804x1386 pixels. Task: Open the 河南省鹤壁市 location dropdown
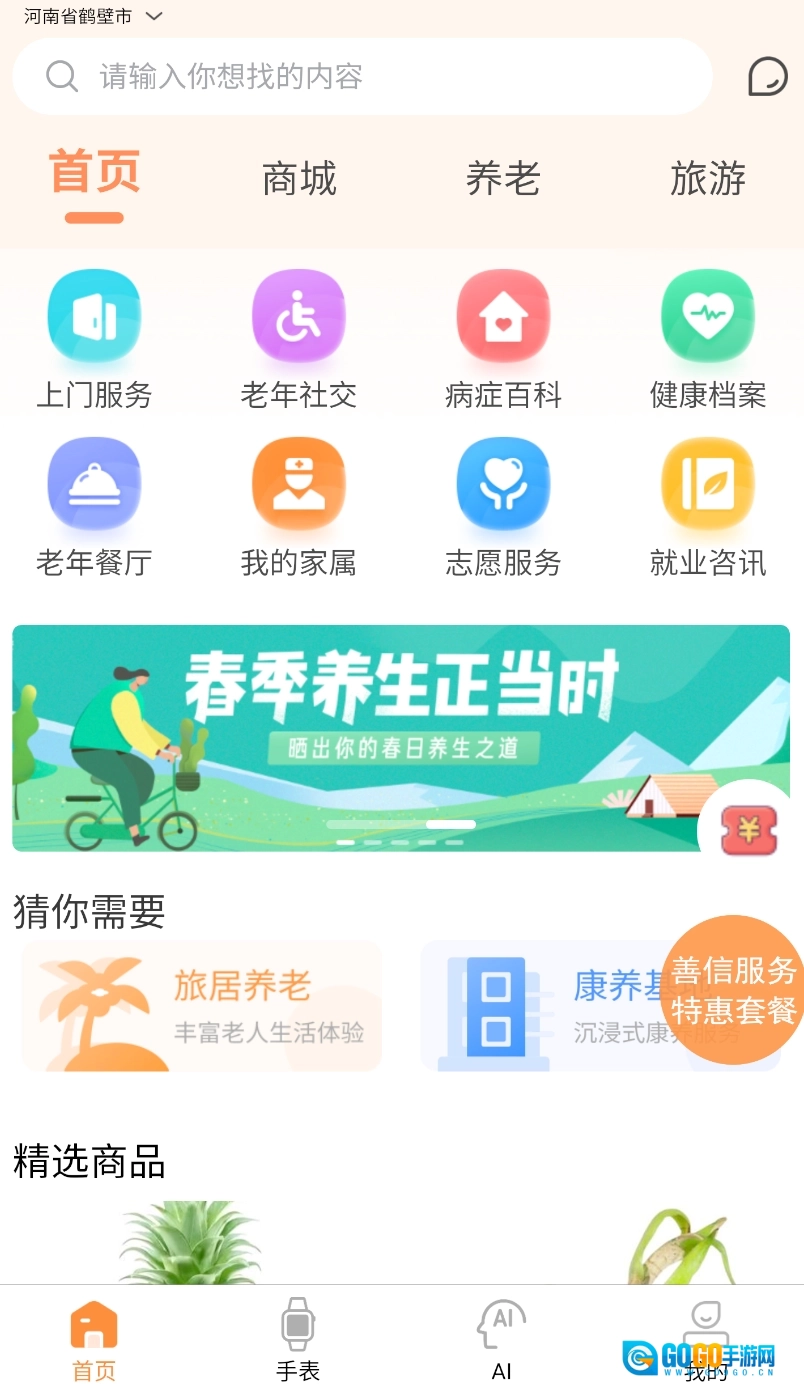point(93,16)
